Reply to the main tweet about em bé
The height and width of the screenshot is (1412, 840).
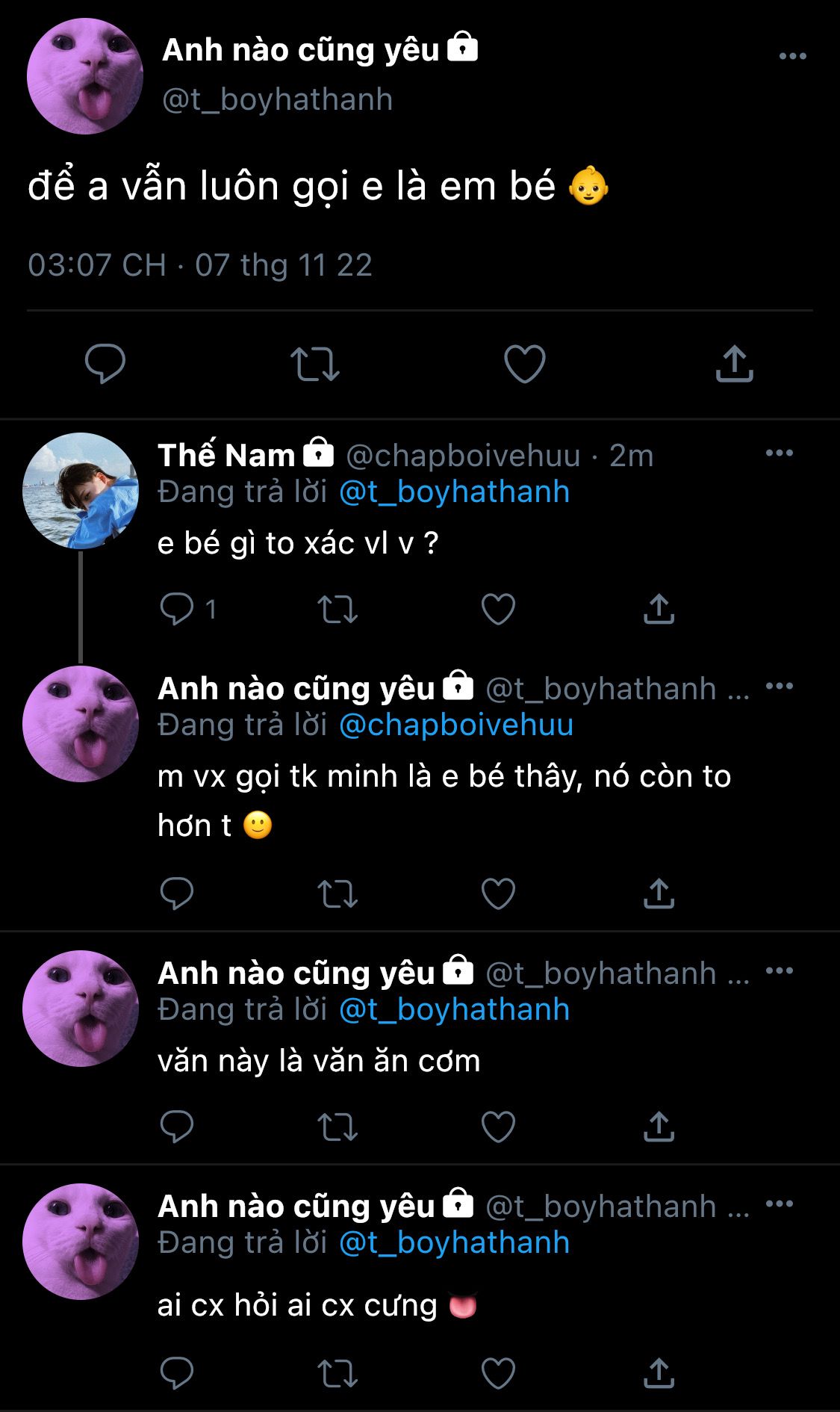[105, 364]
